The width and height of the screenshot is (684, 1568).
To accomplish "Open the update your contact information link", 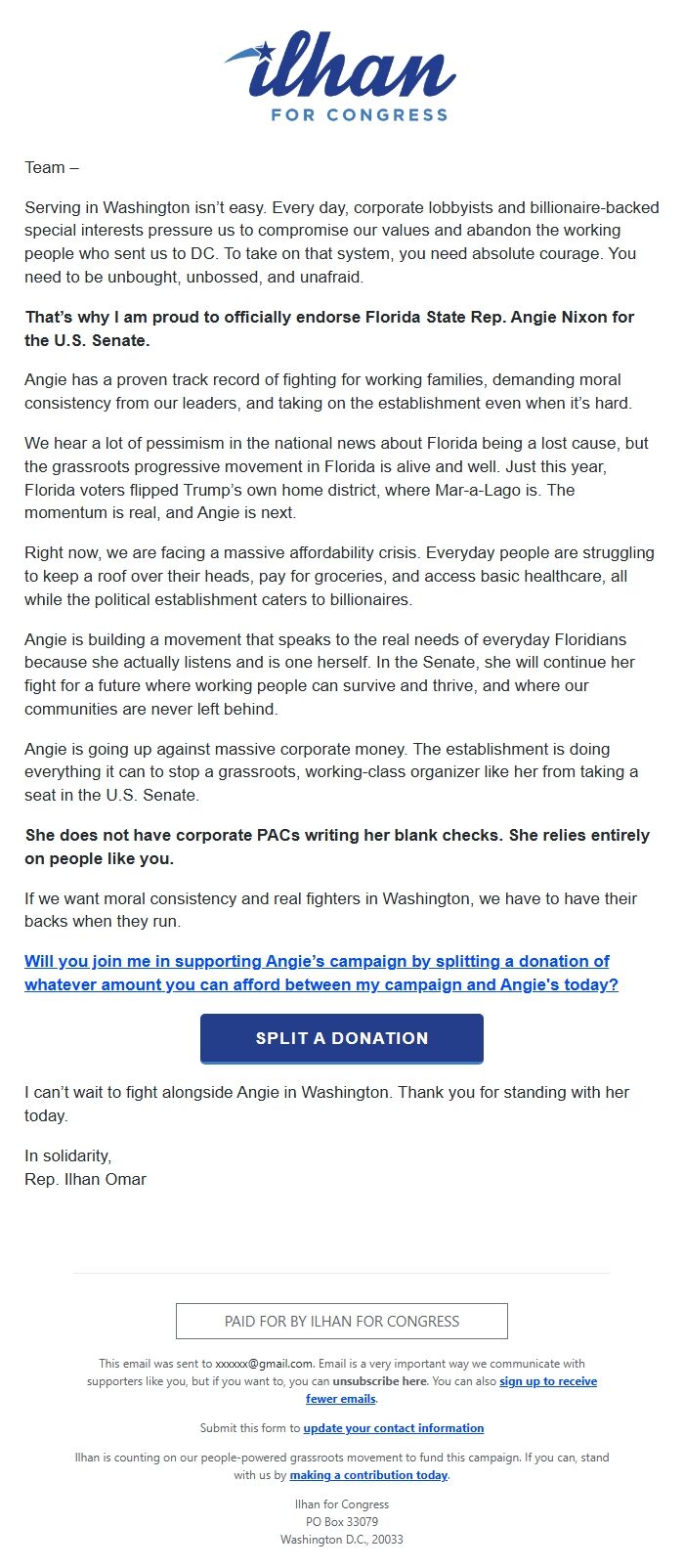I will tap(394, 1428).
